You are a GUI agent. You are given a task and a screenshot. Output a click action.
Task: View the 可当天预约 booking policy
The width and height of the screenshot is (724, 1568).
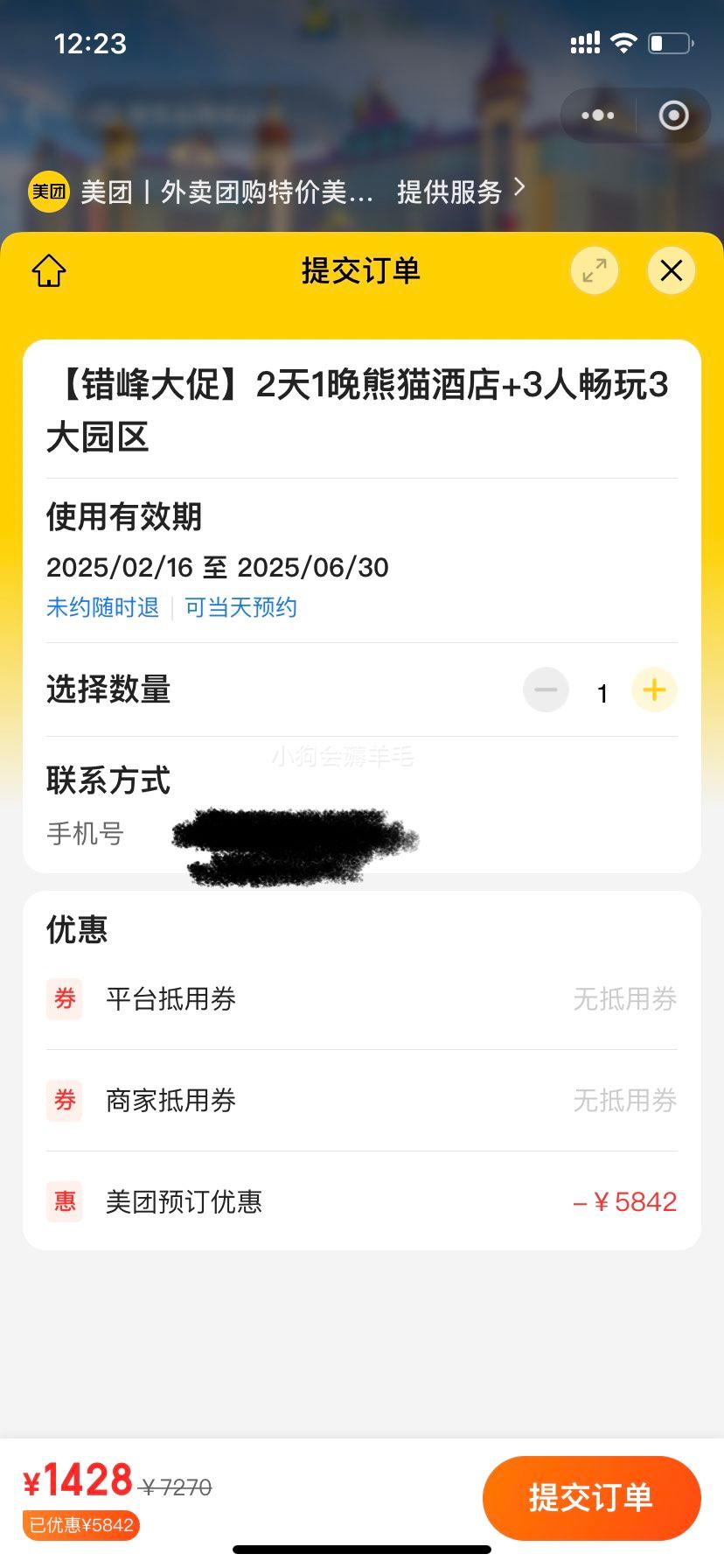240,607
